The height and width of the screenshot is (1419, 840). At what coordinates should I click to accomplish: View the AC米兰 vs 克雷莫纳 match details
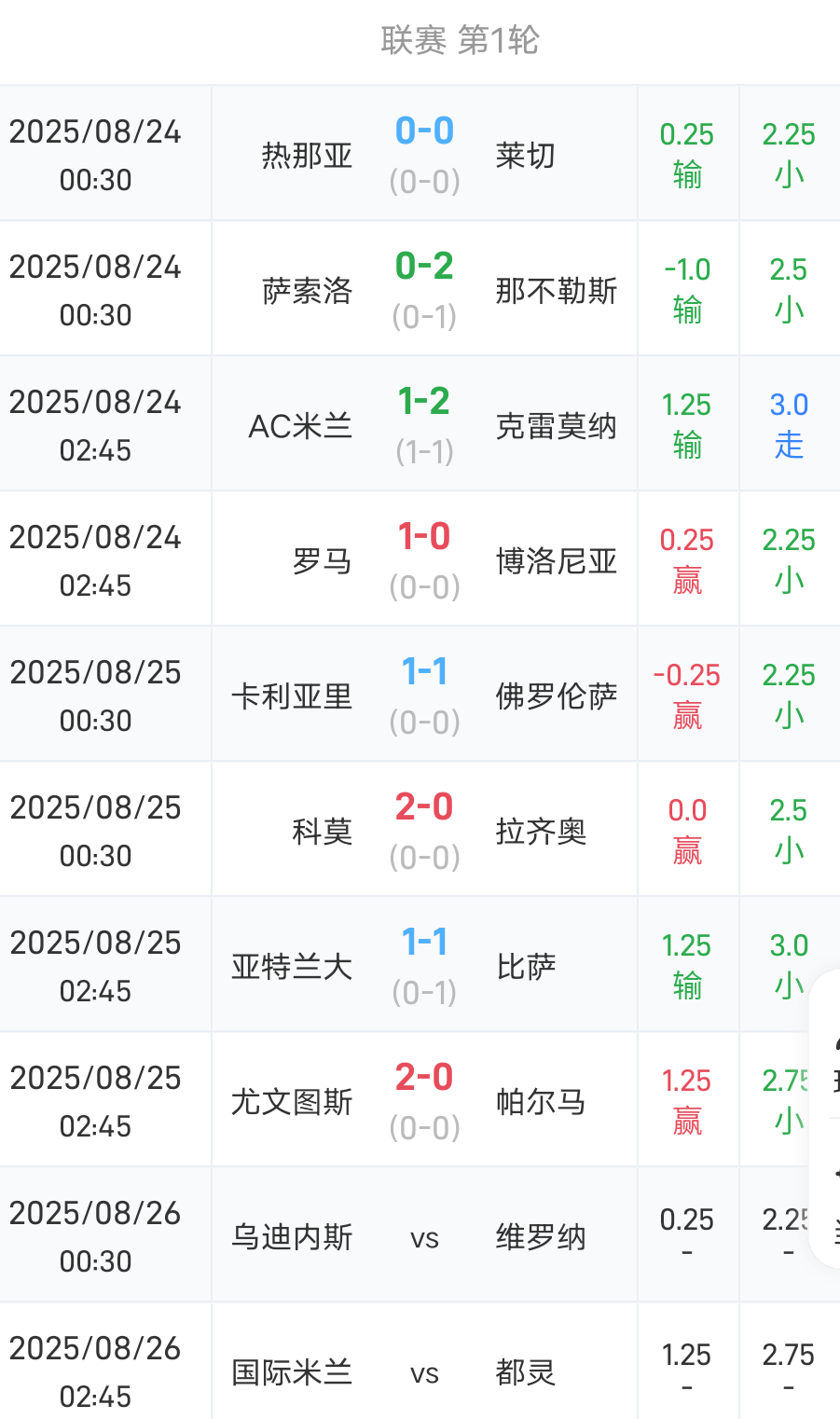(420, 423)
